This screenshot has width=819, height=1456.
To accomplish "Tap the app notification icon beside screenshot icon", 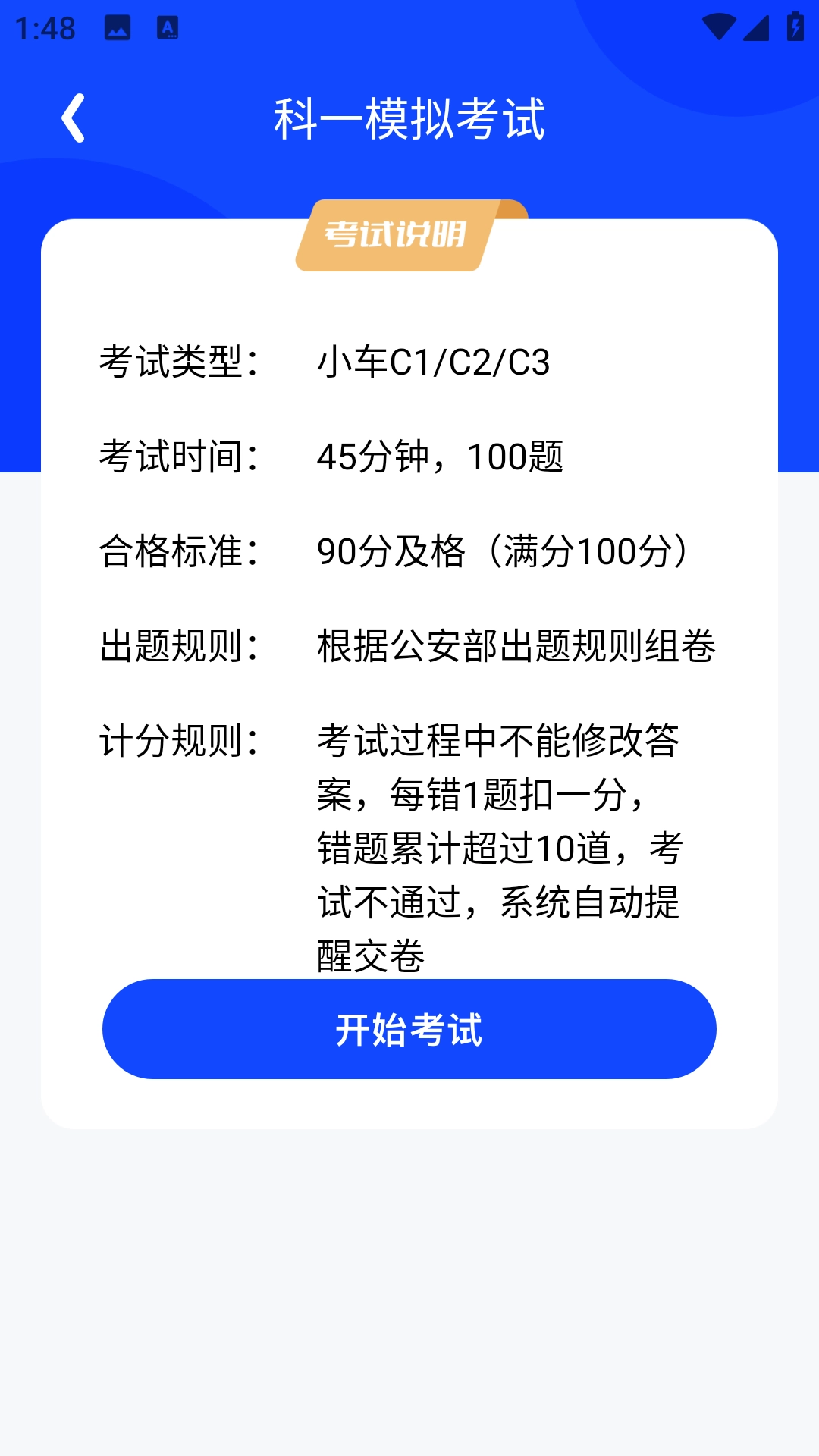I will point(167,25).
